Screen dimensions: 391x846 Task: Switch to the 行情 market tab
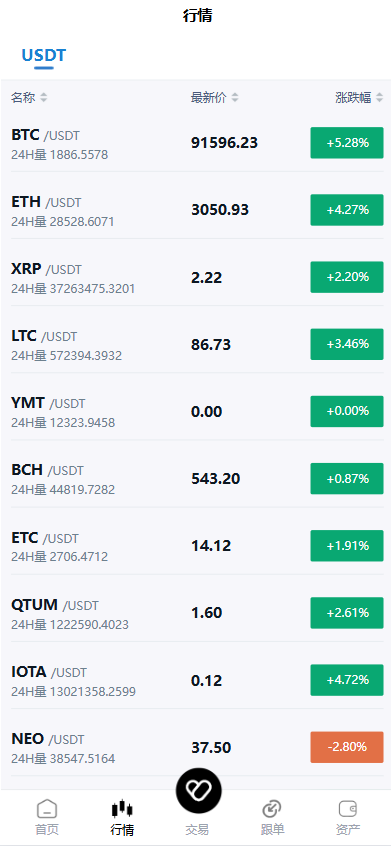click(122, 818)
